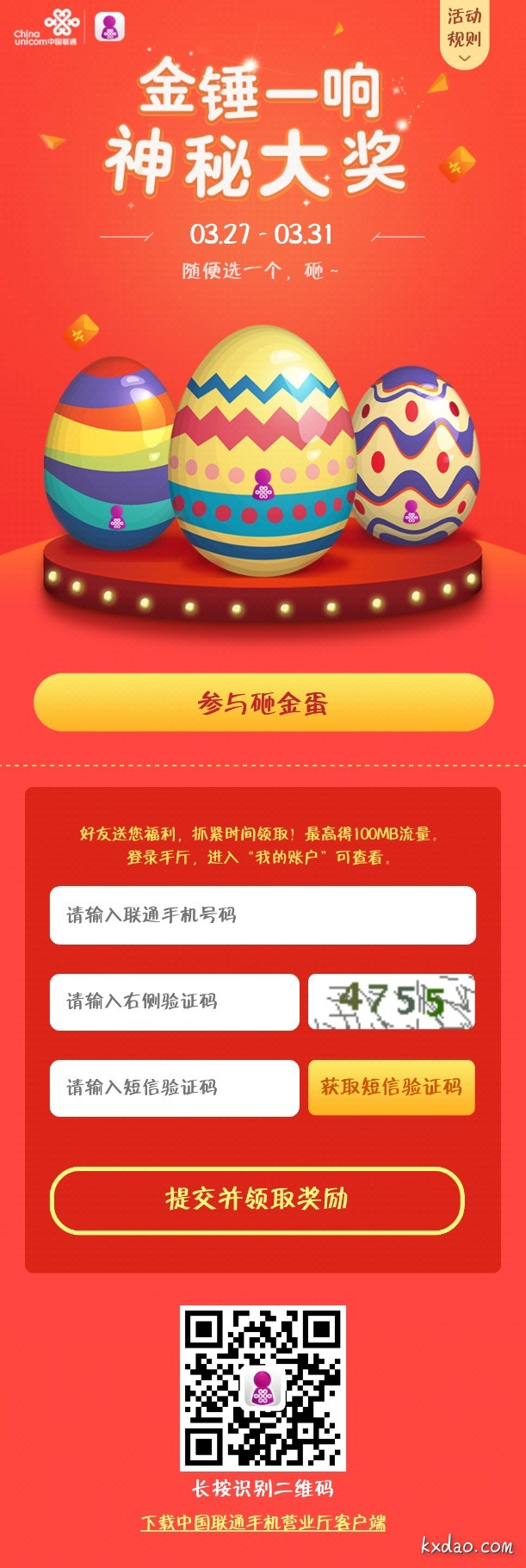Submit with 提交并领取奖励
The image size is (526, 1568).
pos(257,1199)
